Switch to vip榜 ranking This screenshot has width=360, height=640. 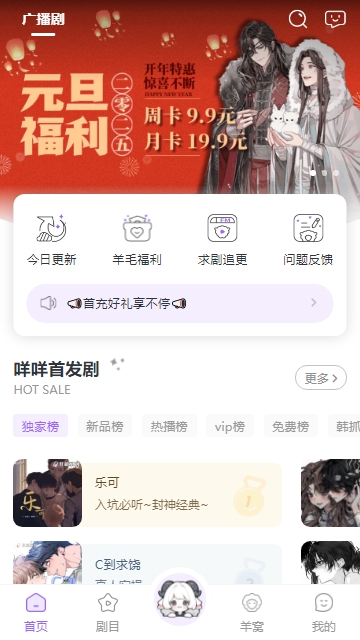230,426
